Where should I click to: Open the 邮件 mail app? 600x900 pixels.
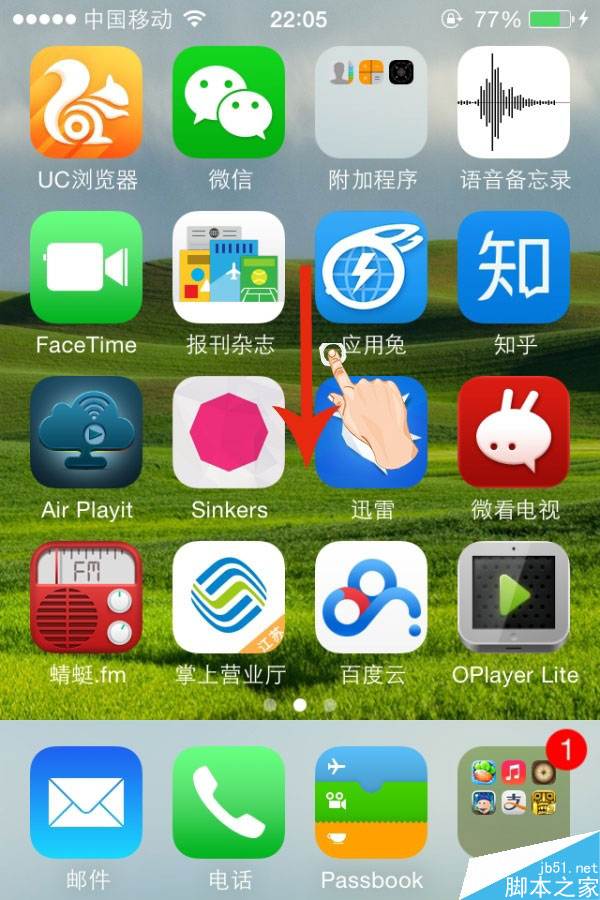point(86,802)
